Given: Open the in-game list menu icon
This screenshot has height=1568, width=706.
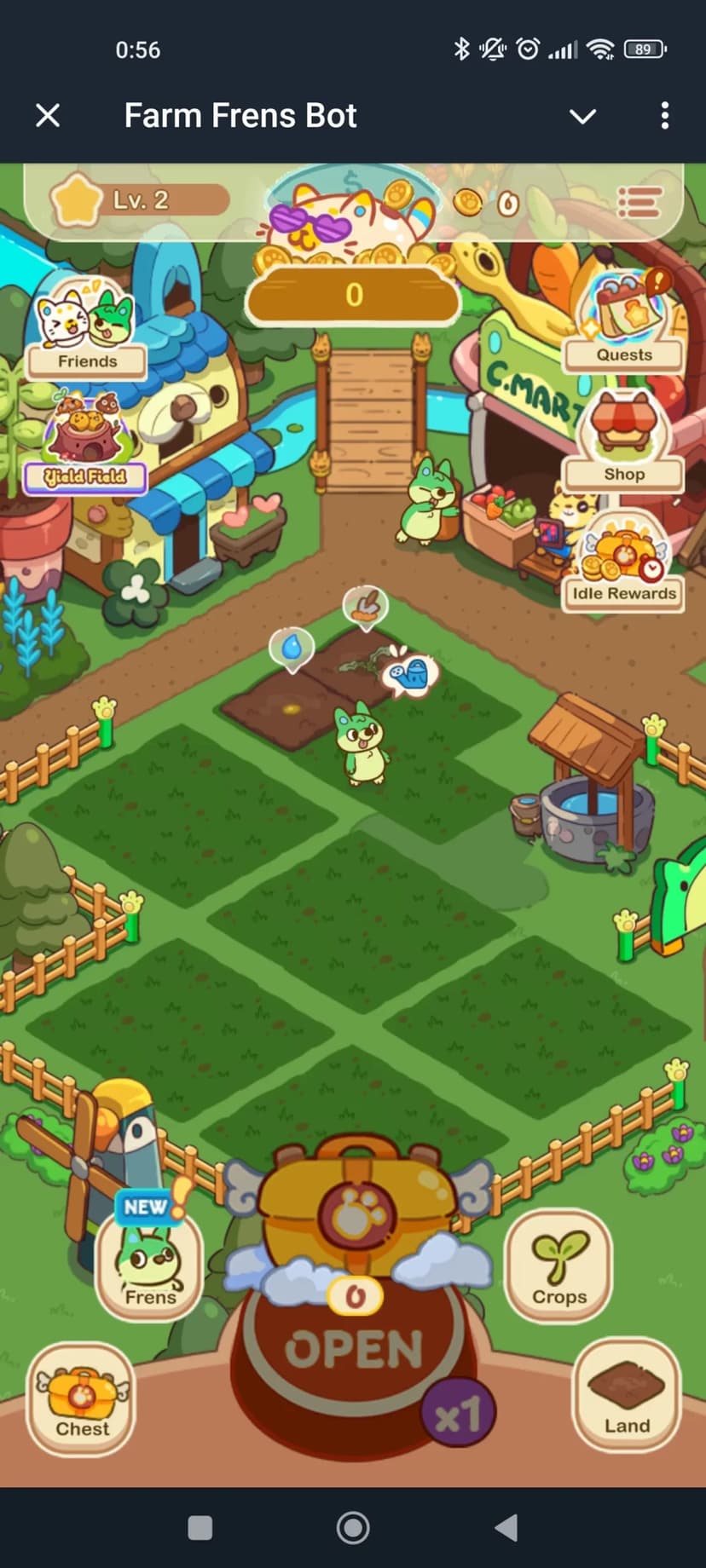Looking at the screenshot, I should 639,203.
